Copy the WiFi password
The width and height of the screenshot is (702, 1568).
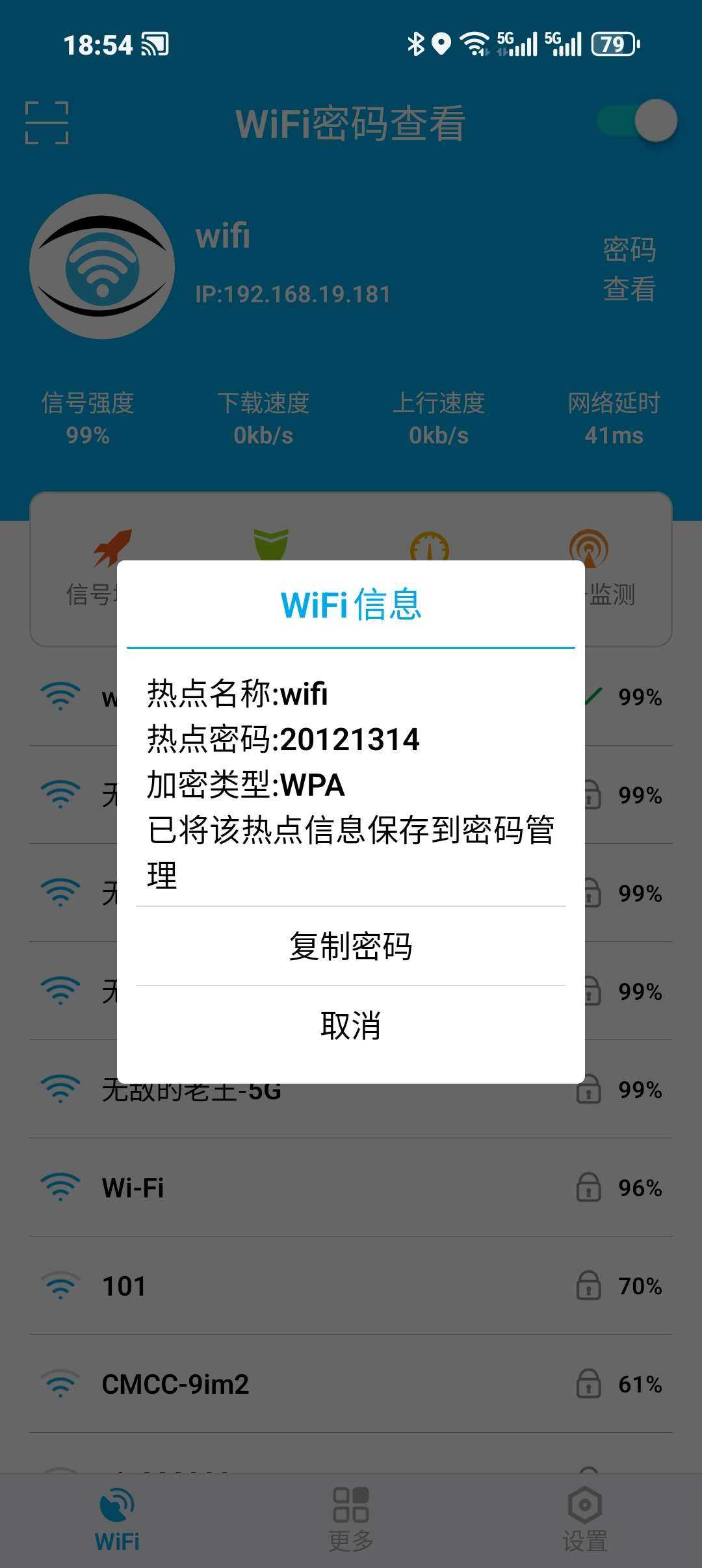[x=350, y=946]
